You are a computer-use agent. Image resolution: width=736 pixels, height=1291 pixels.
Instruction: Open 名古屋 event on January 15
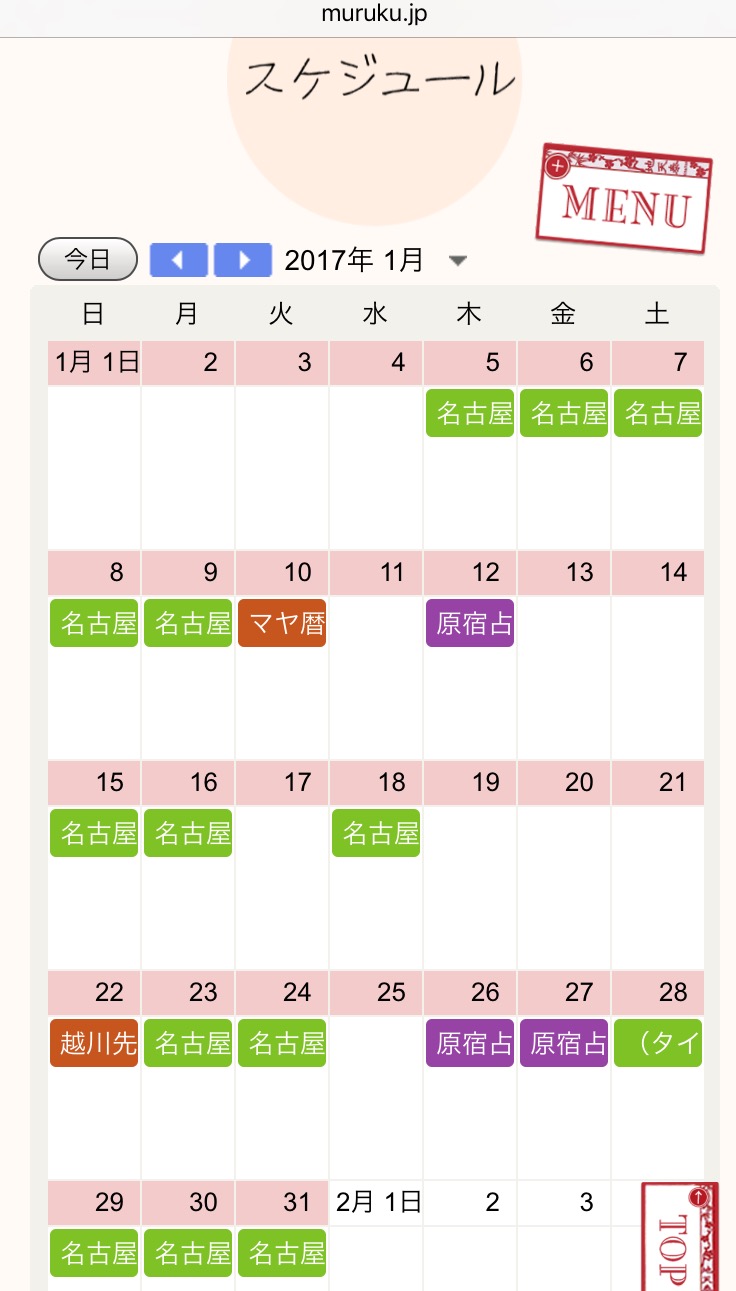[94, 833]
